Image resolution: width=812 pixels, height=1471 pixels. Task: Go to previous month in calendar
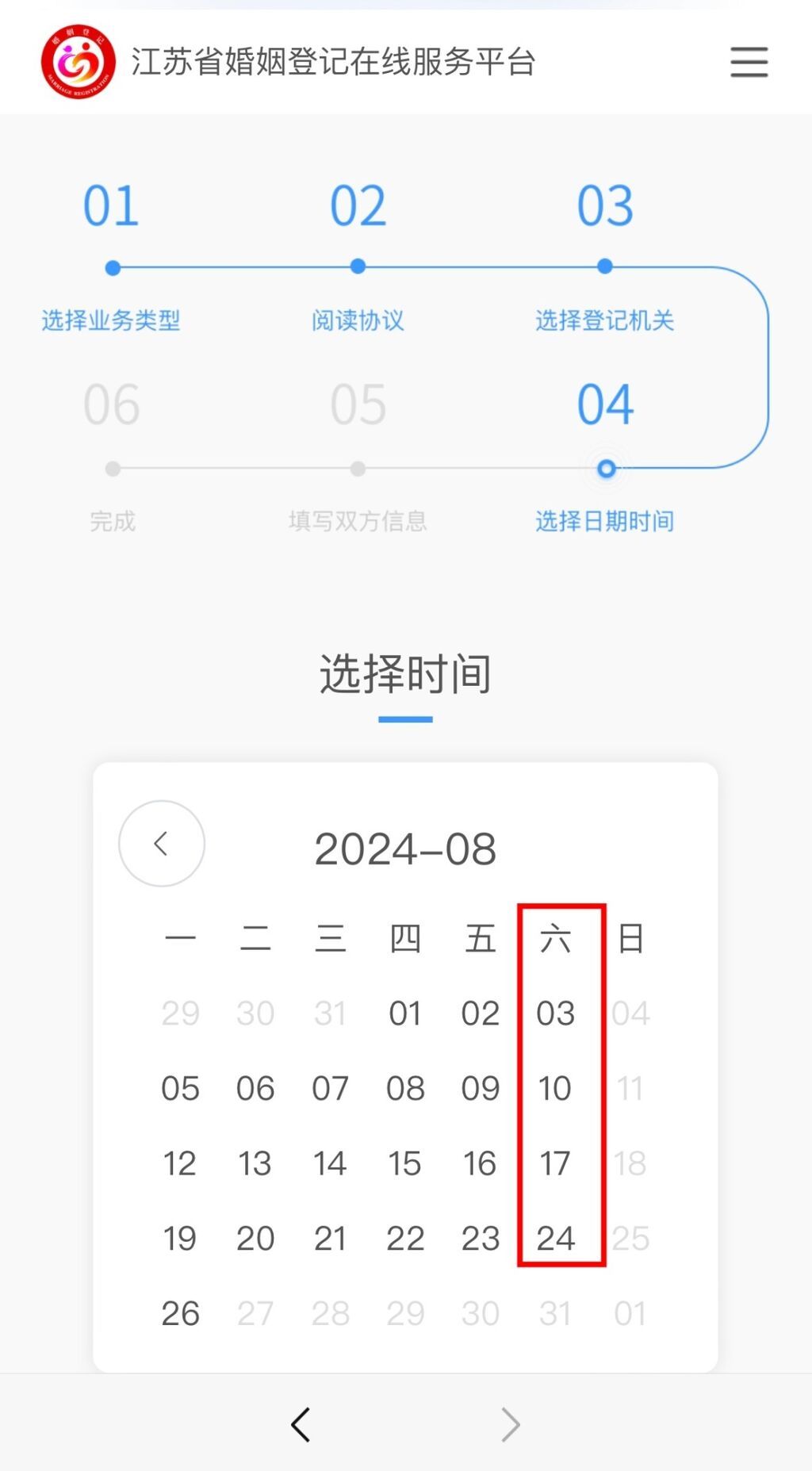tap(162, 843)
